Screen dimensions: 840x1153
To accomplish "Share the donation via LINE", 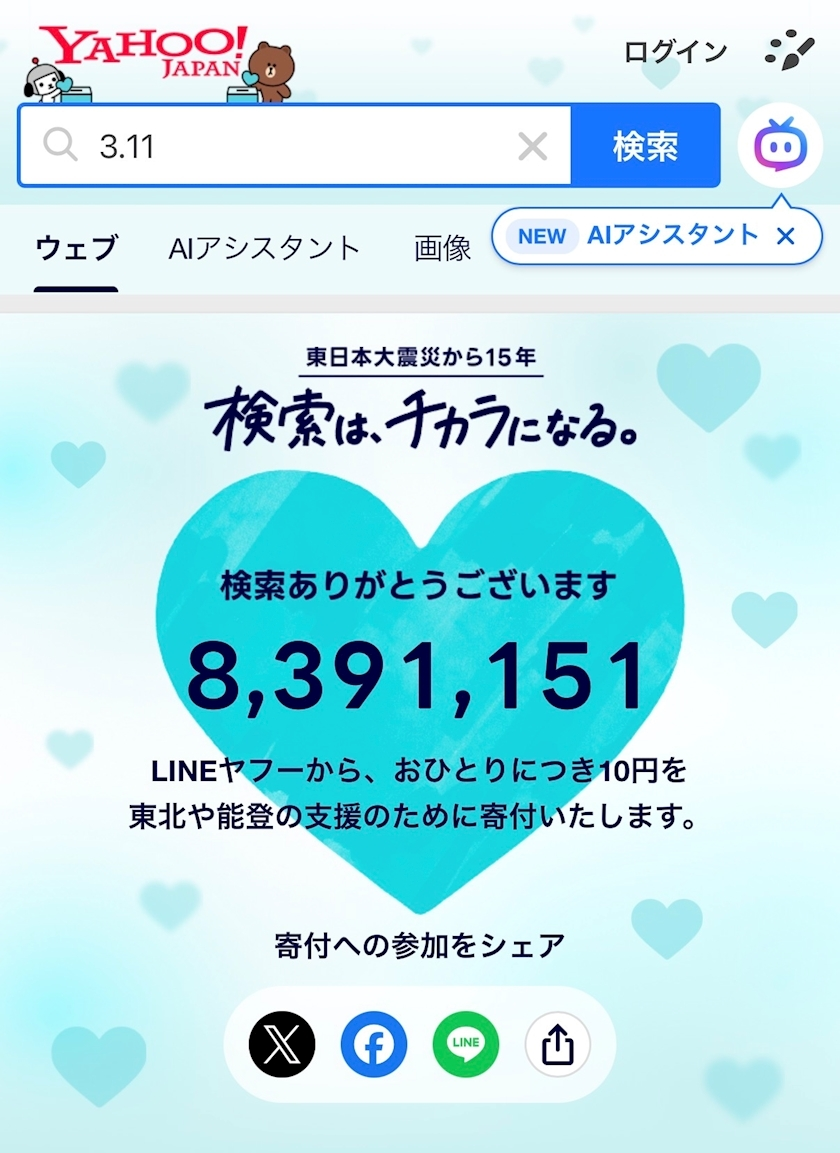I will coord(465,1044).
